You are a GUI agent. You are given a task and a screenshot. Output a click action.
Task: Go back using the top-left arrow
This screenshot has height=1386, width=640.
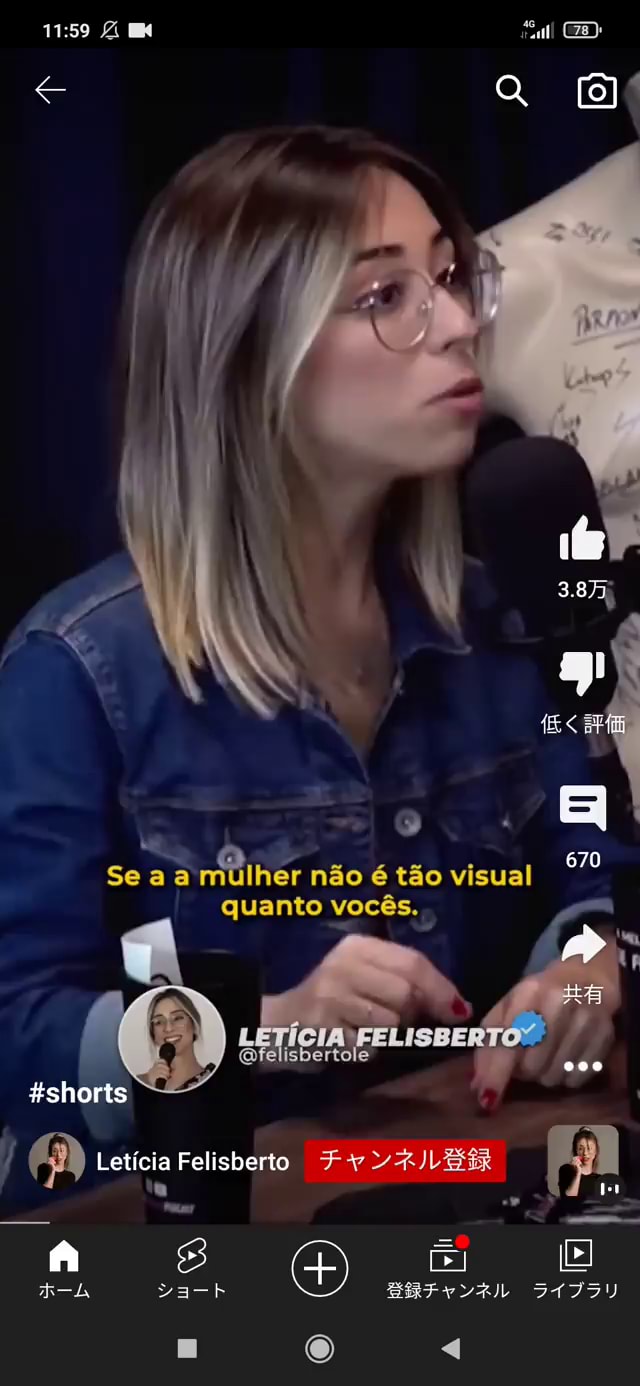point(50,90)
